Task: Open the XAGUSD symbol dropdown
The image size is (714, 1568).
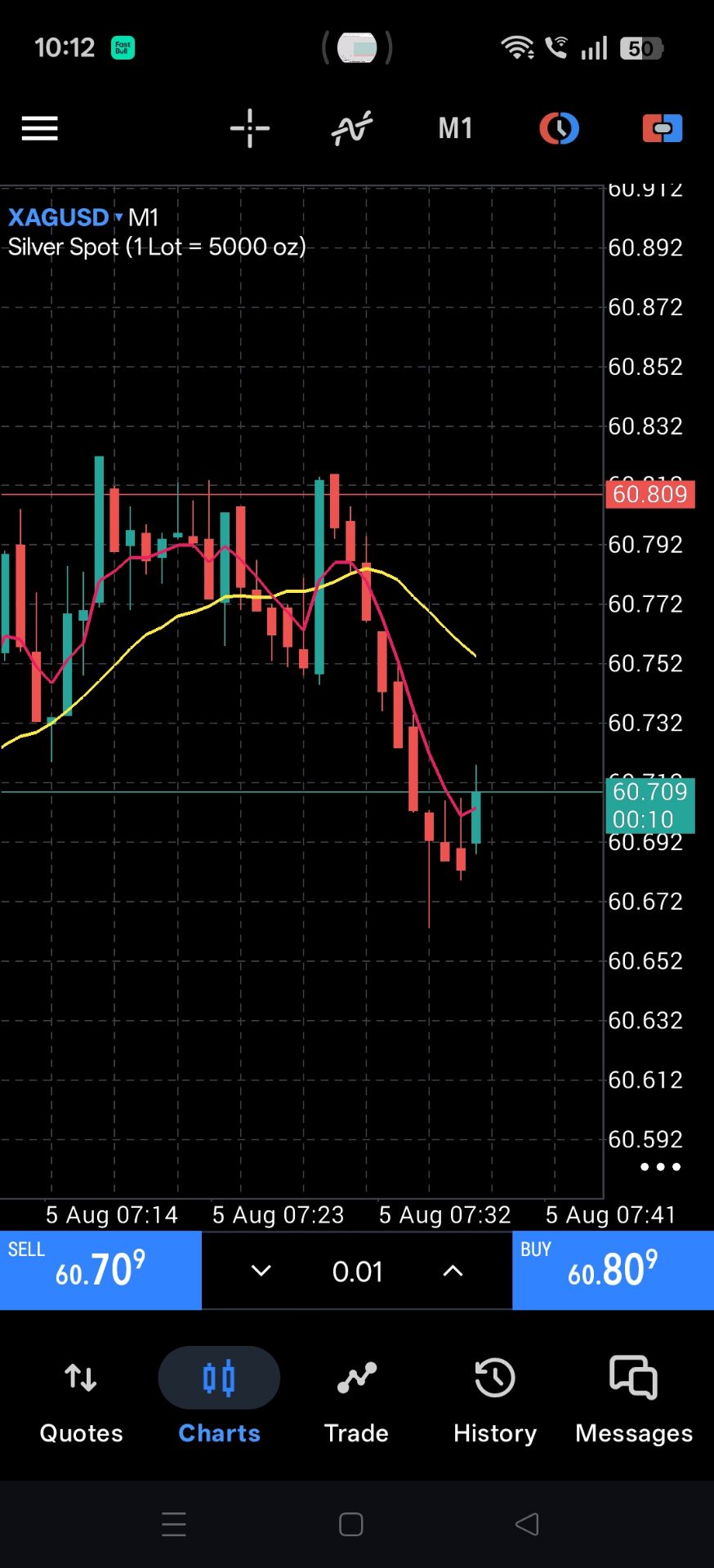Action: coord(65,217)
